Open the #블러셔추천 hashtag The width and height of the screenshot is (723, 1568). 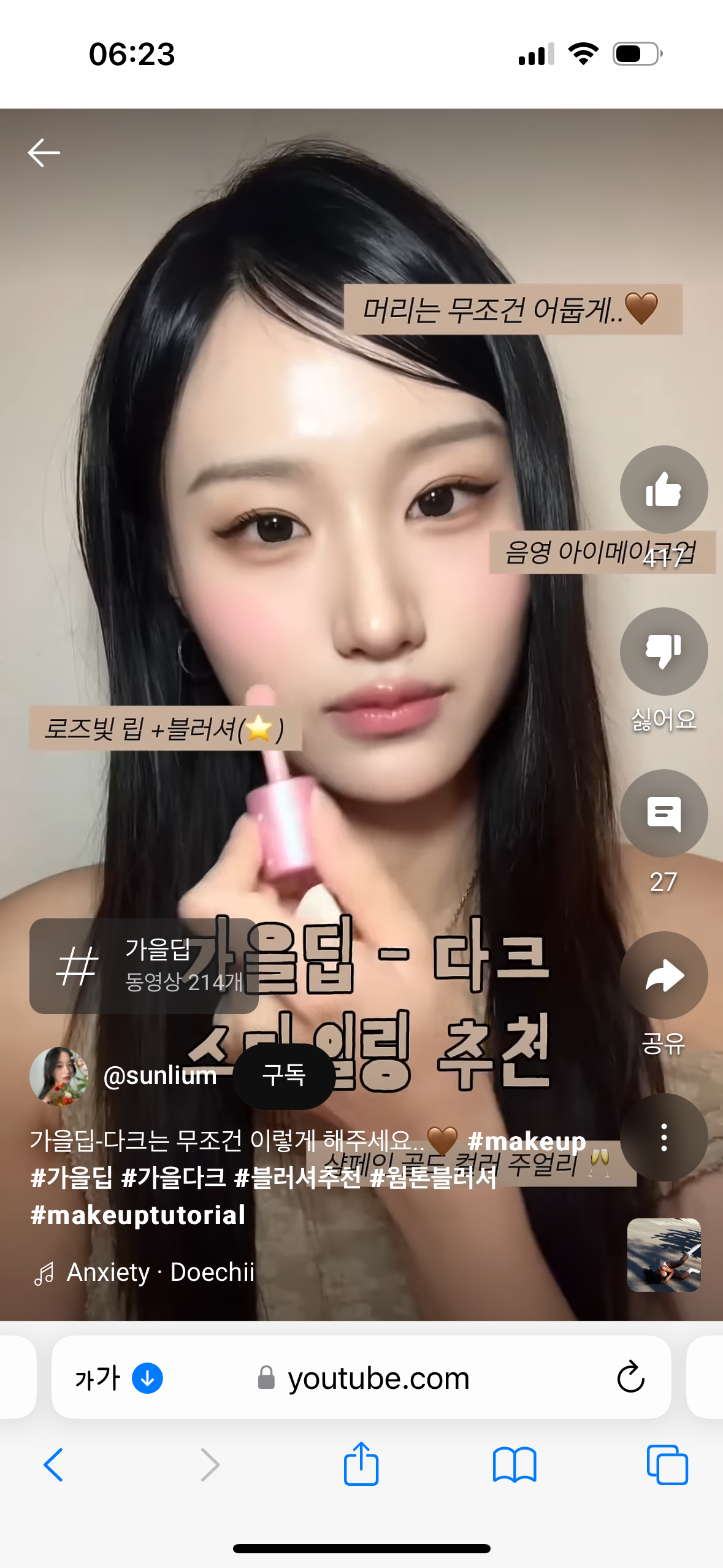(x=297, y=1178)
